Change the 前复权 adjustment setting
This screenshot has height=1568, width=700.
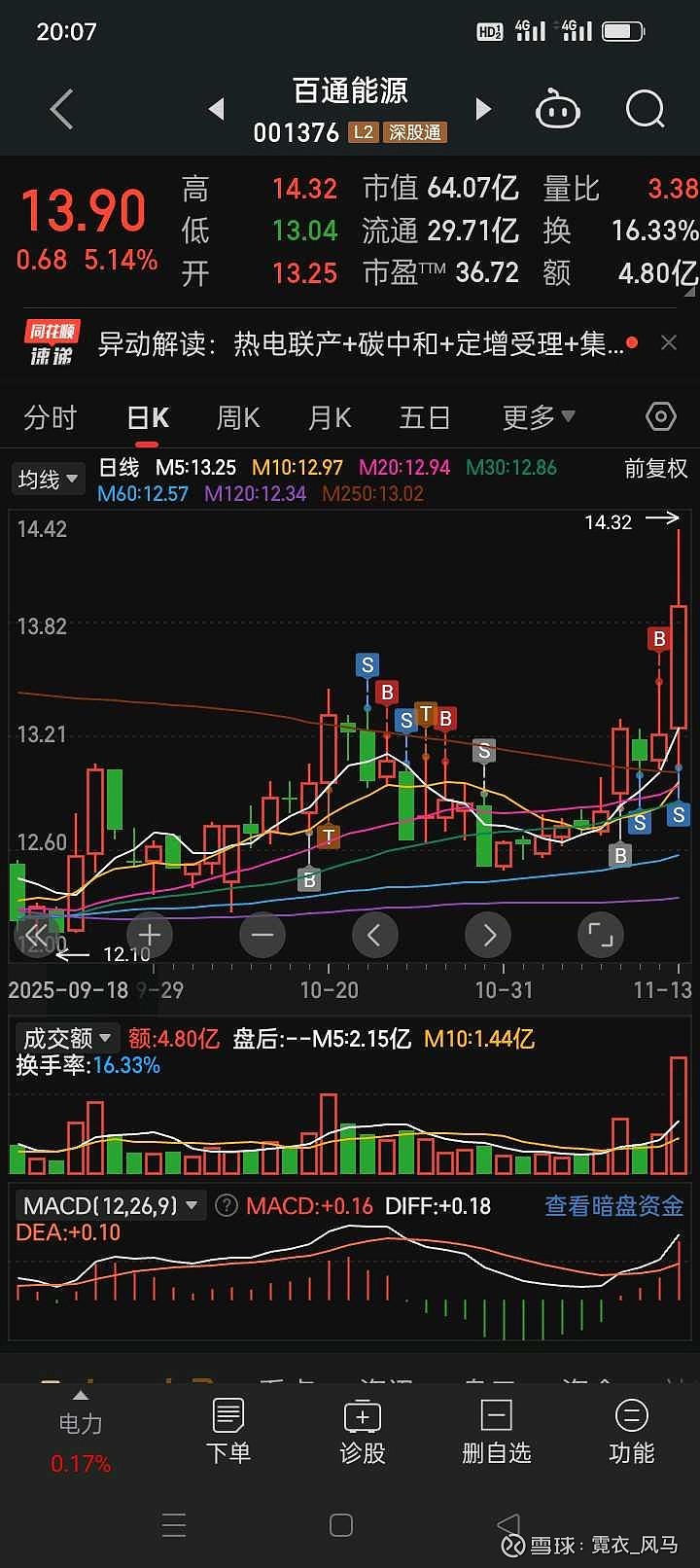[x=655, y=469]
